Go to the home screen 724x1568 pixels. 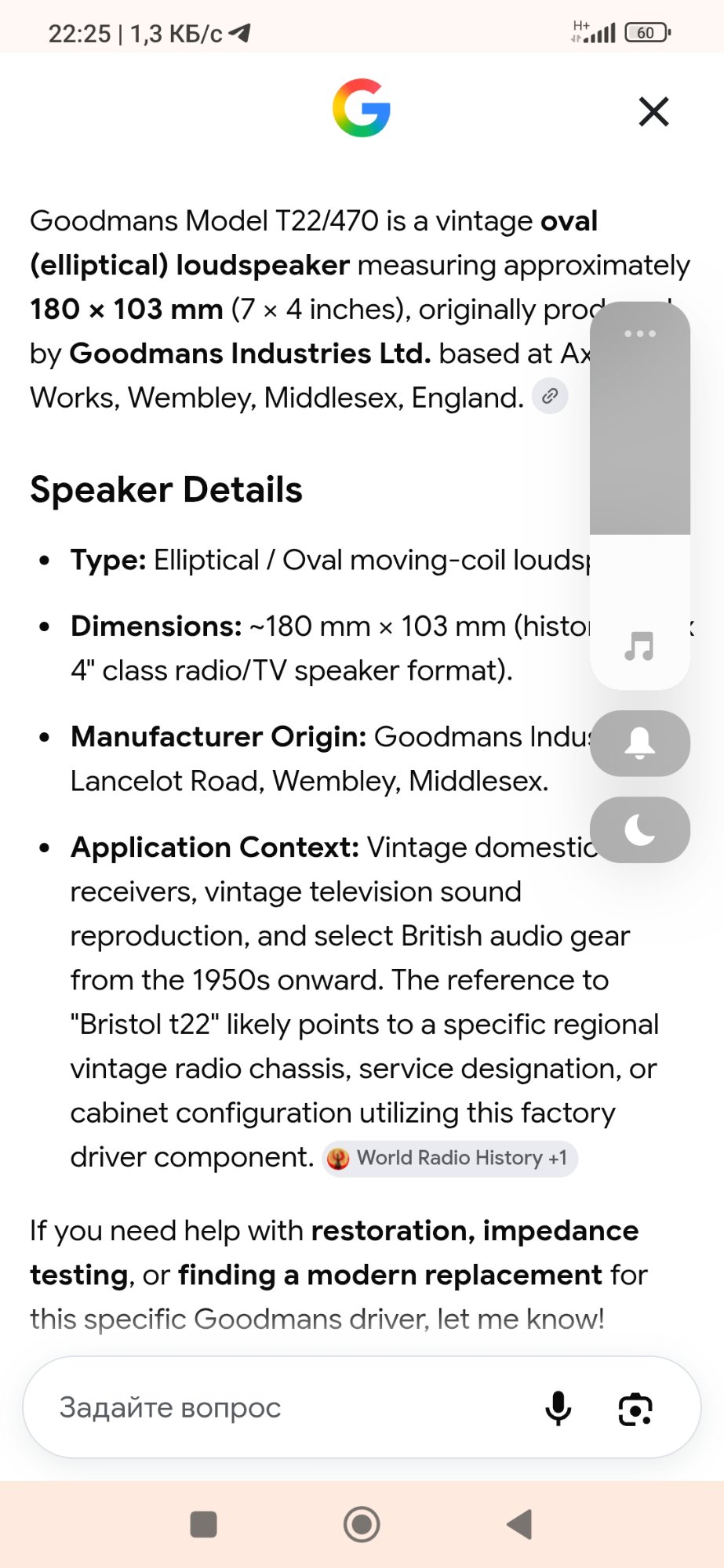pyautogui.click(x=362, y=1524)
